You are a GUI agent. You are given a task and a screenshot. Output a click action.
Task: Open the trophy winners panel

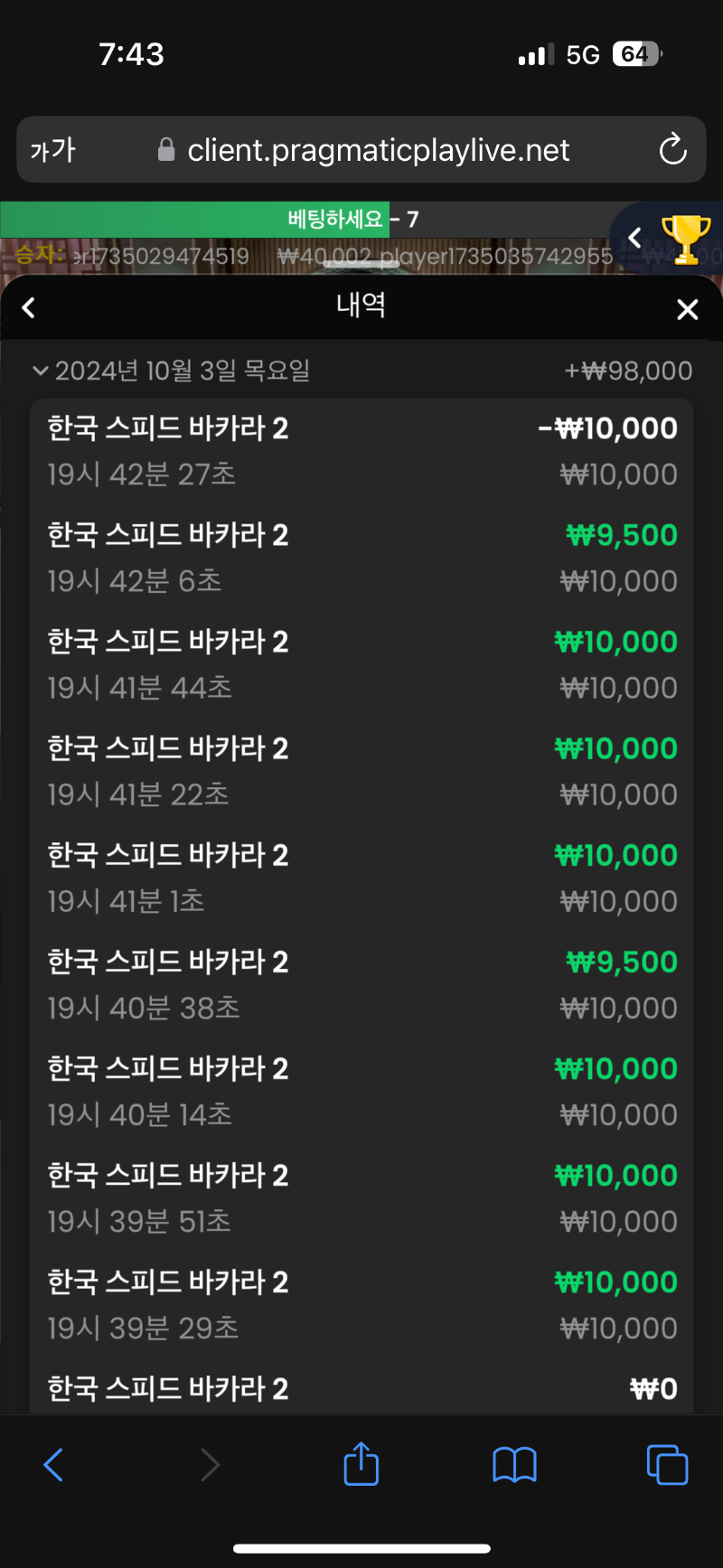(686, 239)
